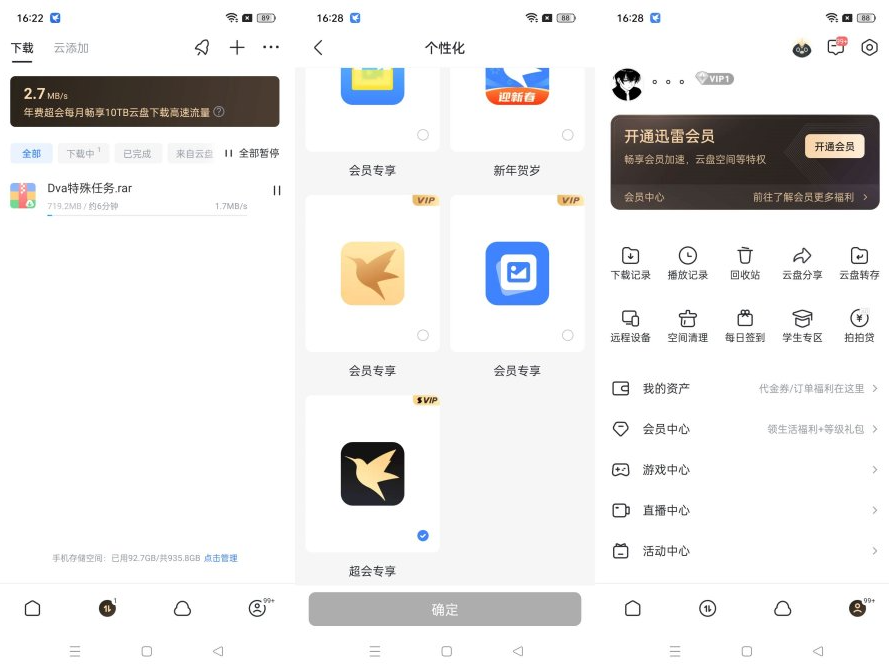This screenshot has height=664, width=889.
Task: Go back from the 个性化 page
Action: click(318, 48)
